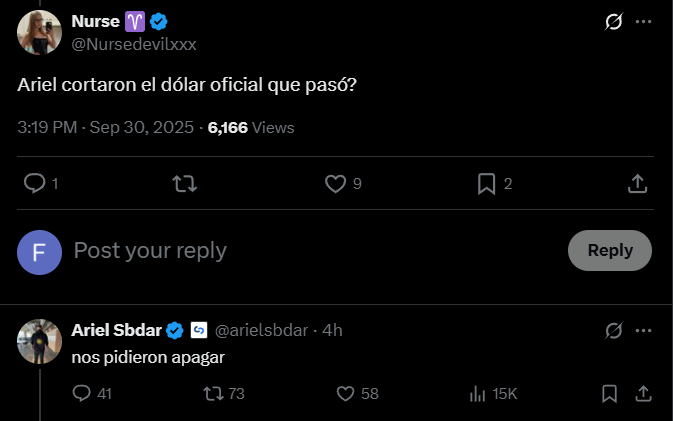Comment on Ariel Sbdar's reply
The image size is (673, 421).
tap(83, 394)
